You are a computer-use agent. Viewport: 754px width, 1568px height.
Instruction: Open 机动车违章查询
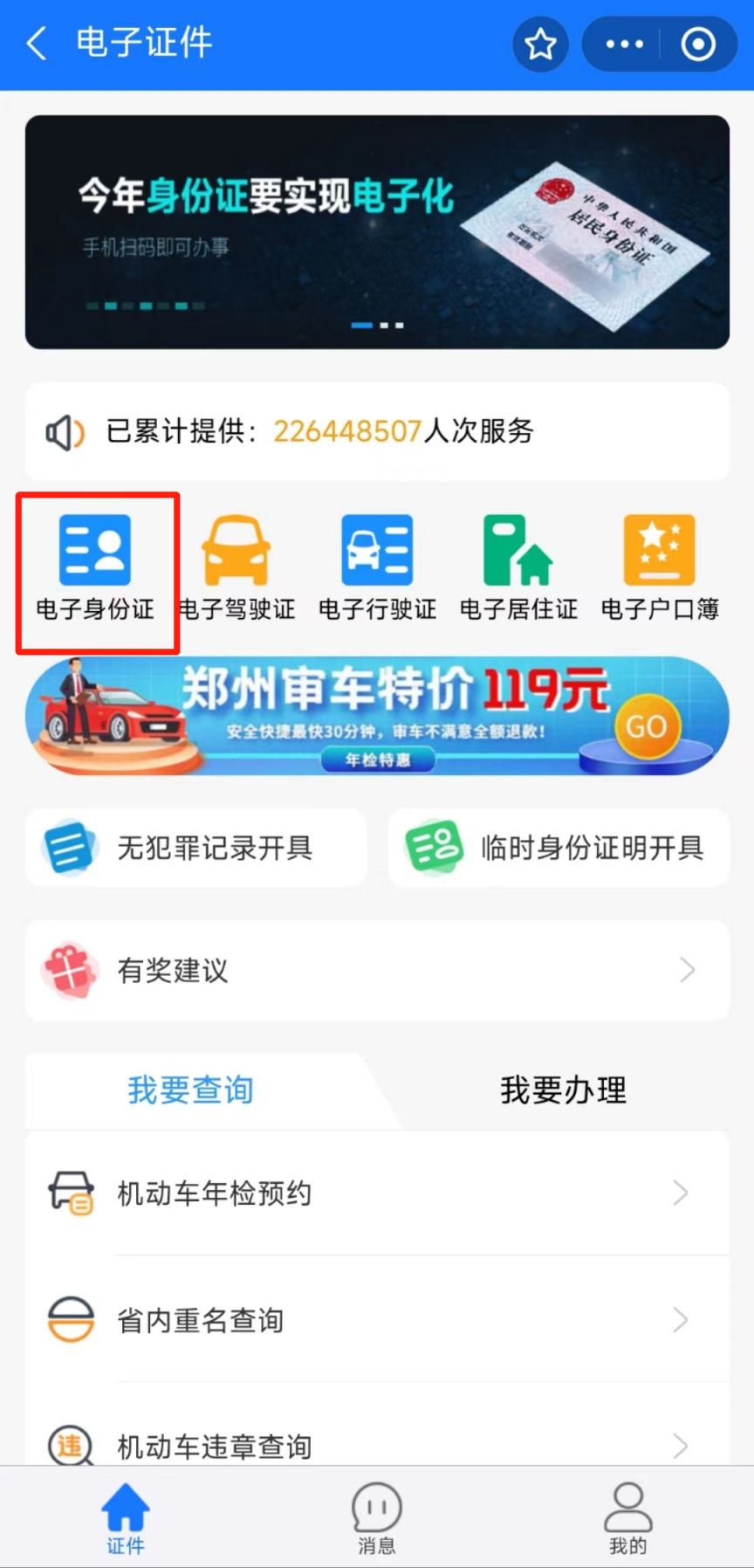pyautogui.click(x=377, y=1445)
